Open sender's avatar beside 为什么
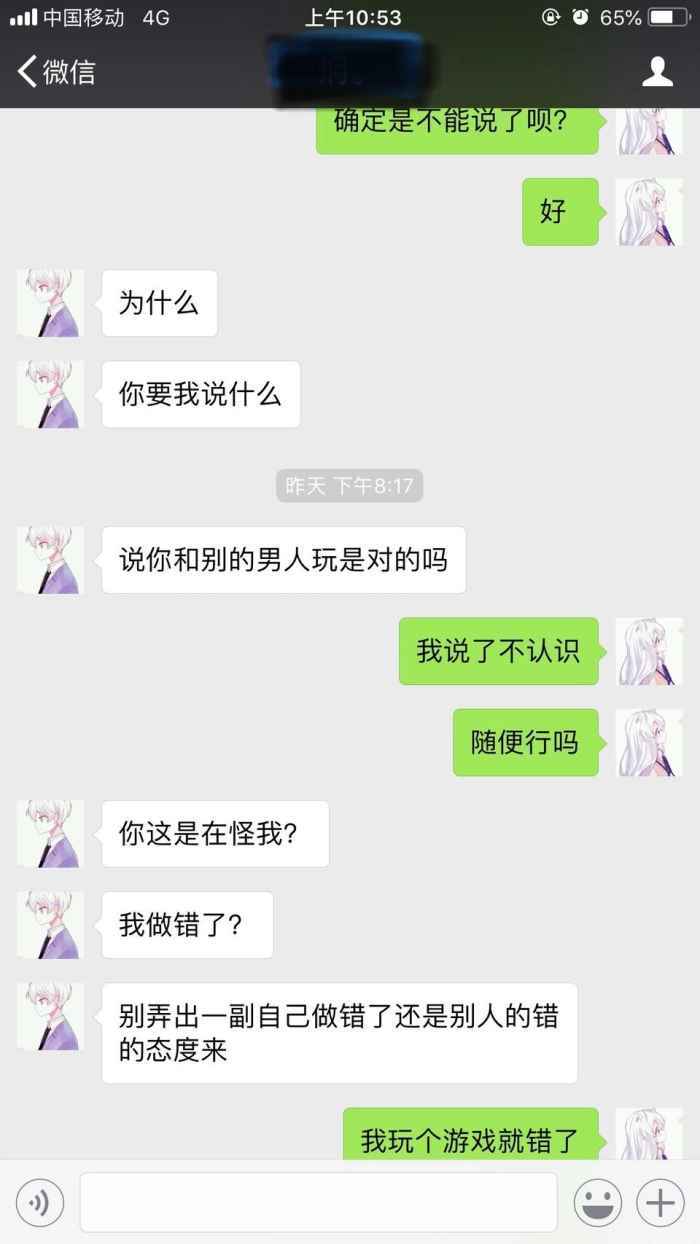The image size is (700, 1244). 50,303
